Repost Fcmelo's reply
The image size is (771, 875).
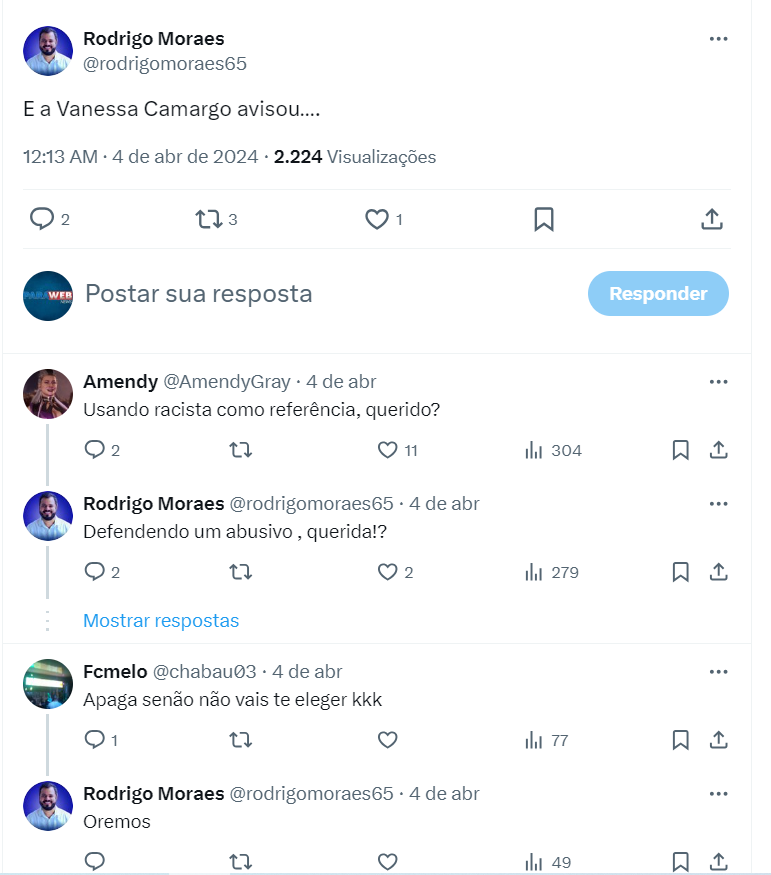pyautogui.click(x=241, y=741)
